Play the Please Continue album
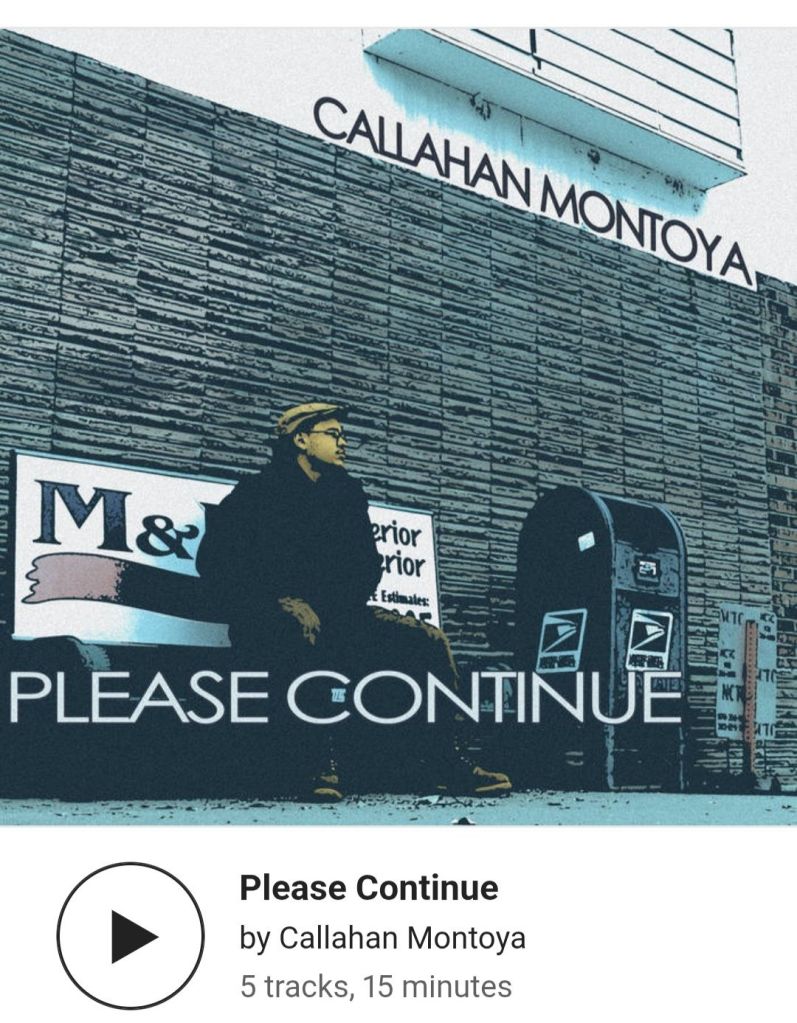Viewport: 797px width, 1023px height. click(x=130, y=936)
